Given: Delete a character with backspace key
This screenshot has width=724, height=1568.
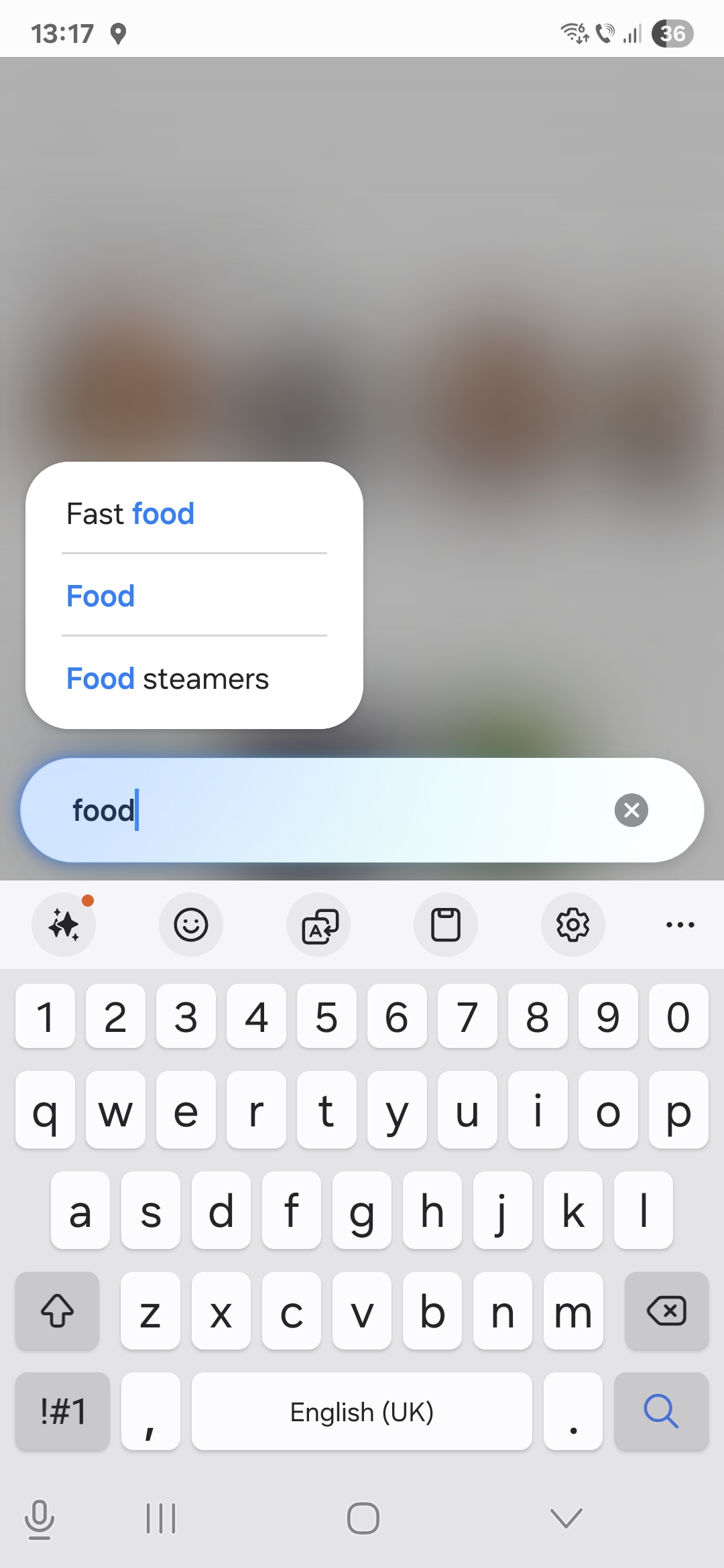Looking at the screenshot, I should 666,1311.
